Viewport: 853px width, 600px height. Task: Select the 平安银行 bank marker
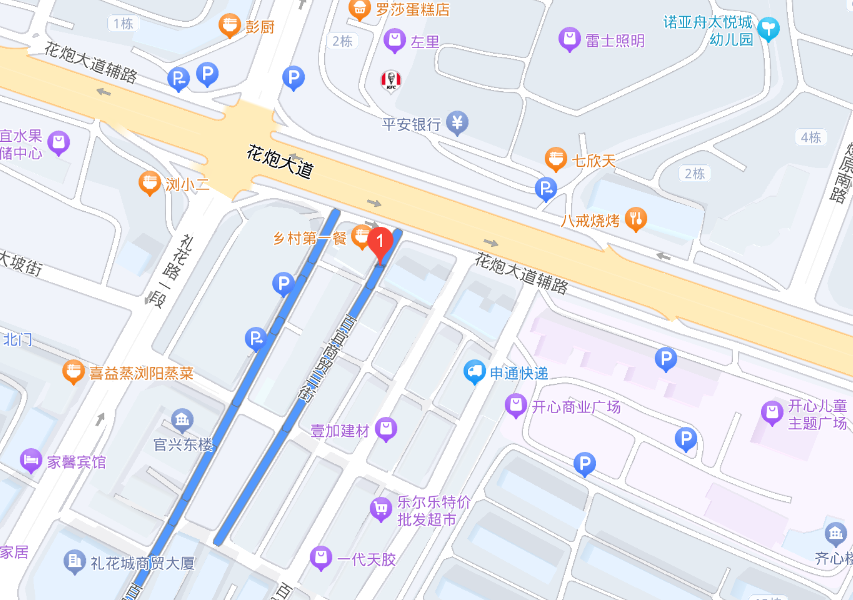click(457, 124)
